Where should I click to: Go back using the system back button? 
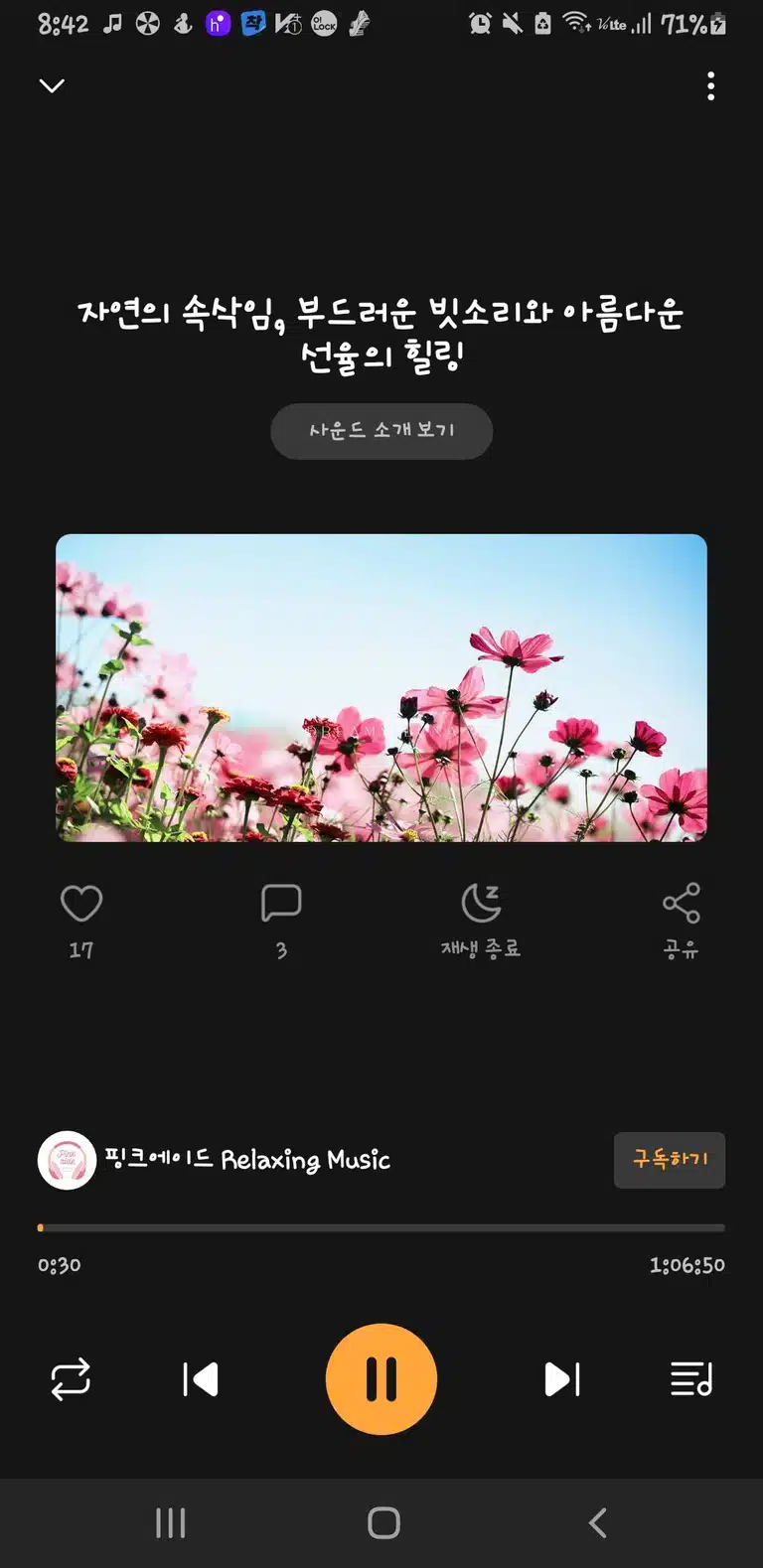tap(597, 1522)
